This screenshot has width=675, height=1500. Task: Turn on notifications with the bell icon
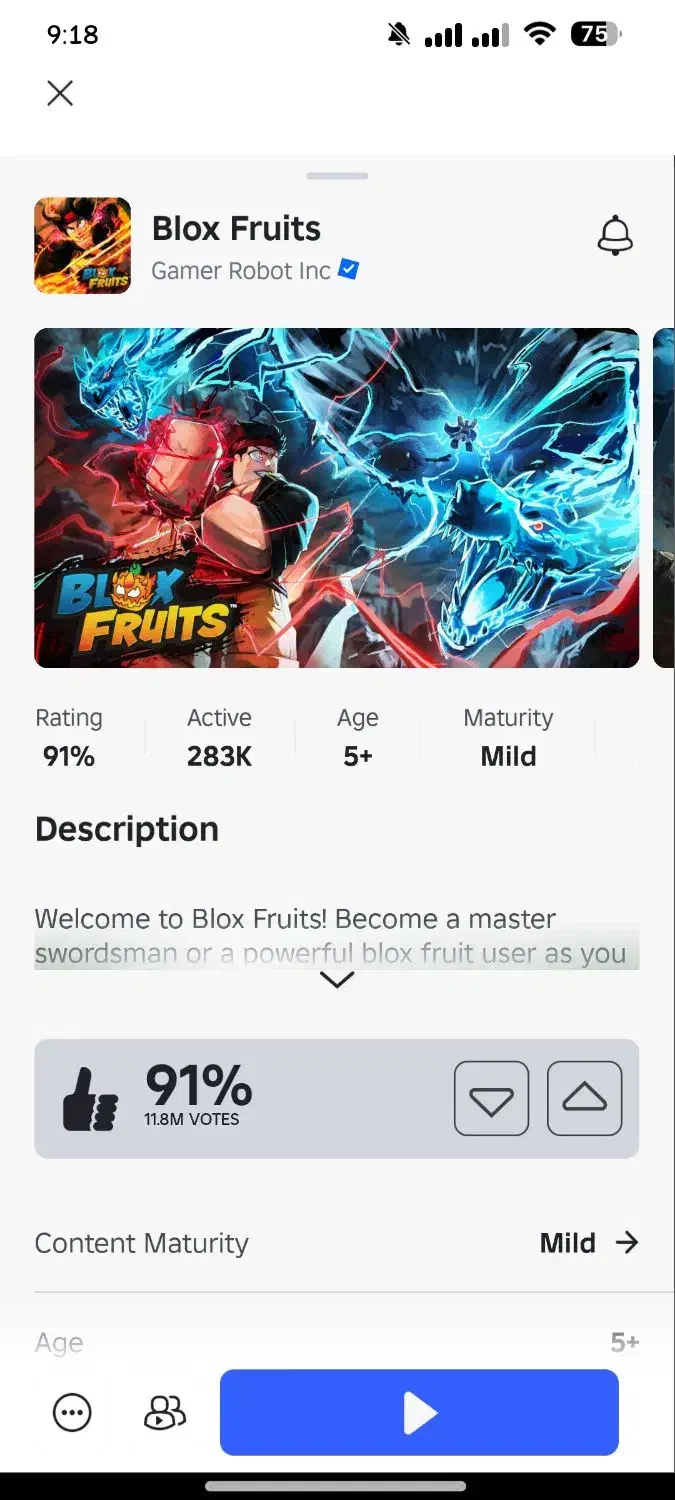(x=615, y=236)
